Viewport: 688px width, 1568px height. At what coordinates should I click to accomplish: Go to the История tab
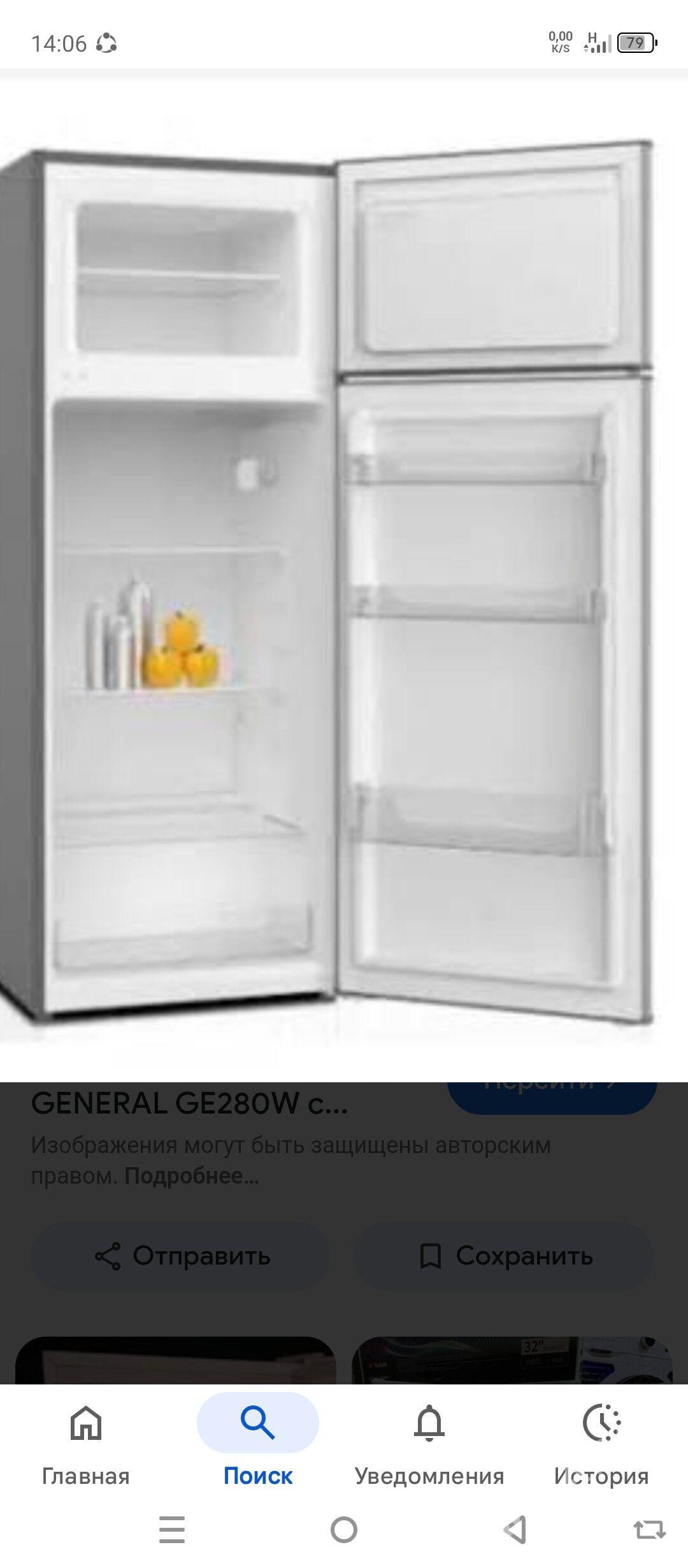pos(601,1446)
